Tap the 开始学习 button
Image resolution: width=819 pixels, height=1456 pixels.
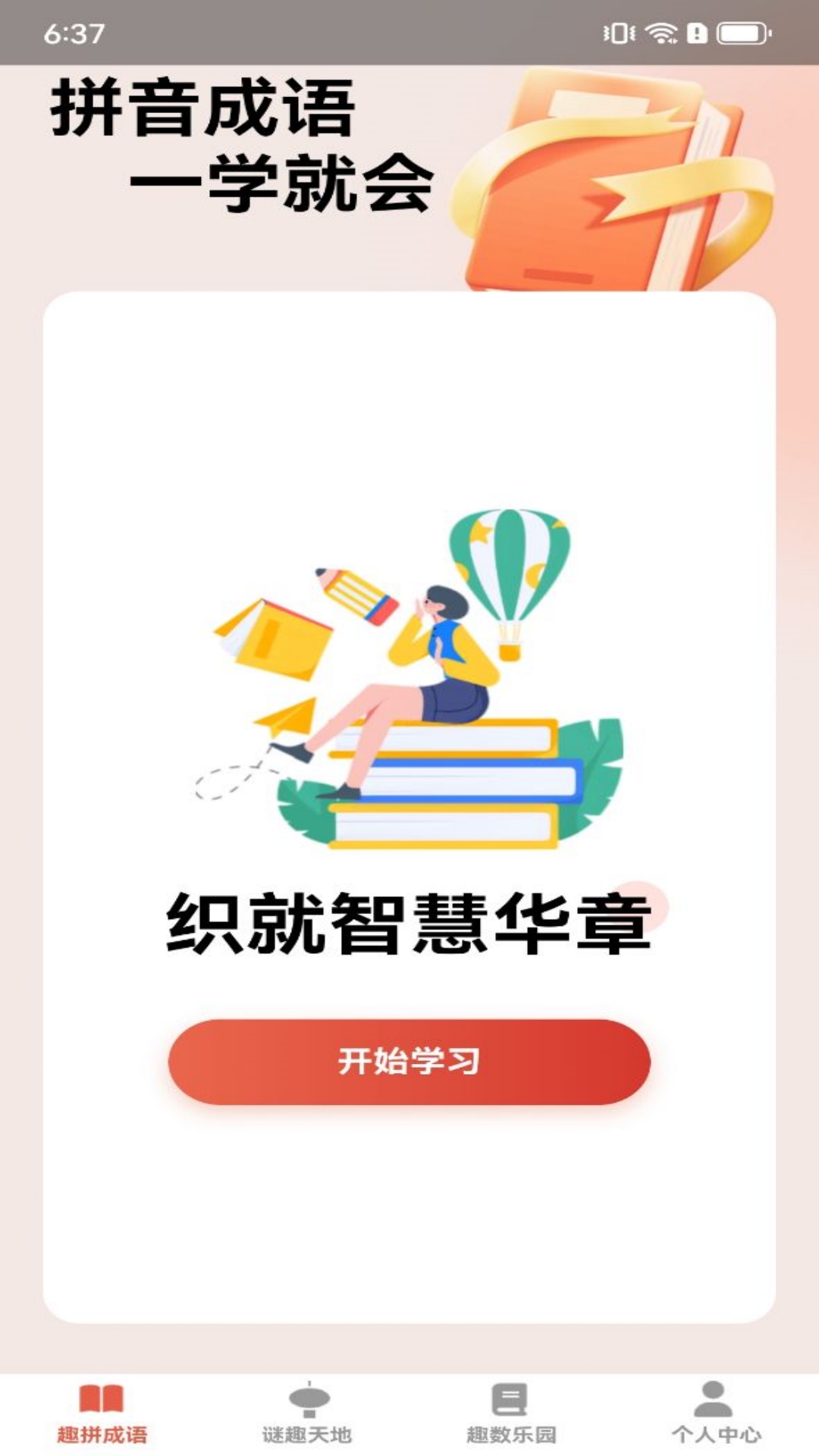click(409, 1061)
